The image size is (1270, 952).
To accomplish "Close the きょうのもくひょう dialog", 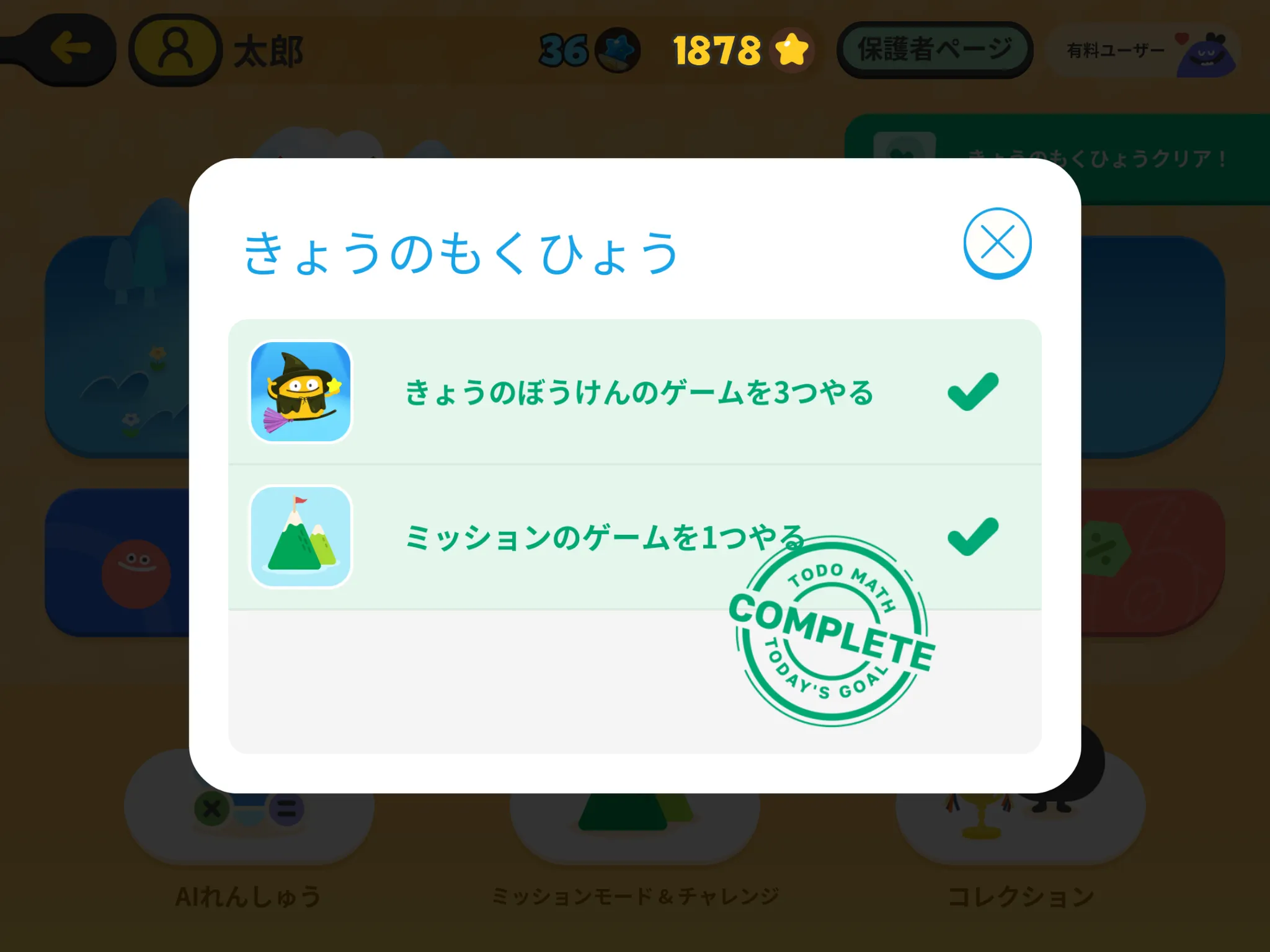I will tap(997, 242).
